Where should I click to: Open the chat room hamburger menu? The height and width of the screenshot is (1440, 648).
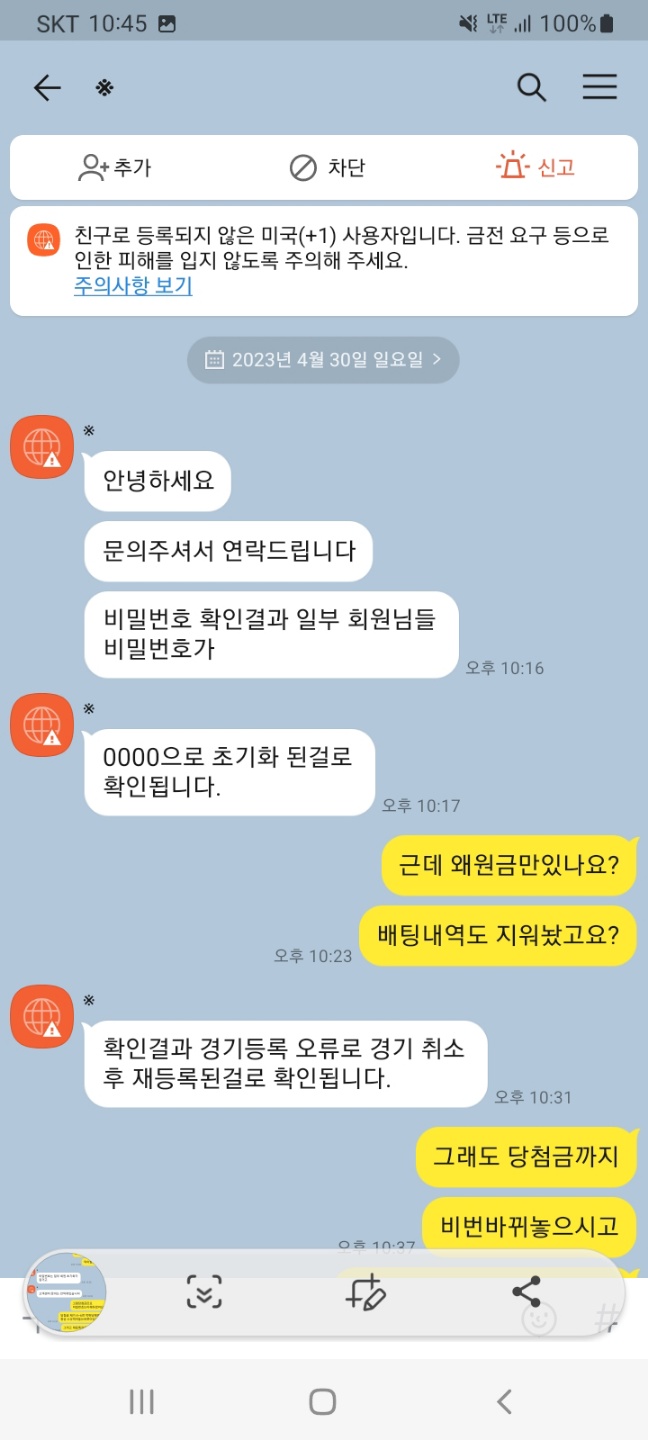coord(599,88)
